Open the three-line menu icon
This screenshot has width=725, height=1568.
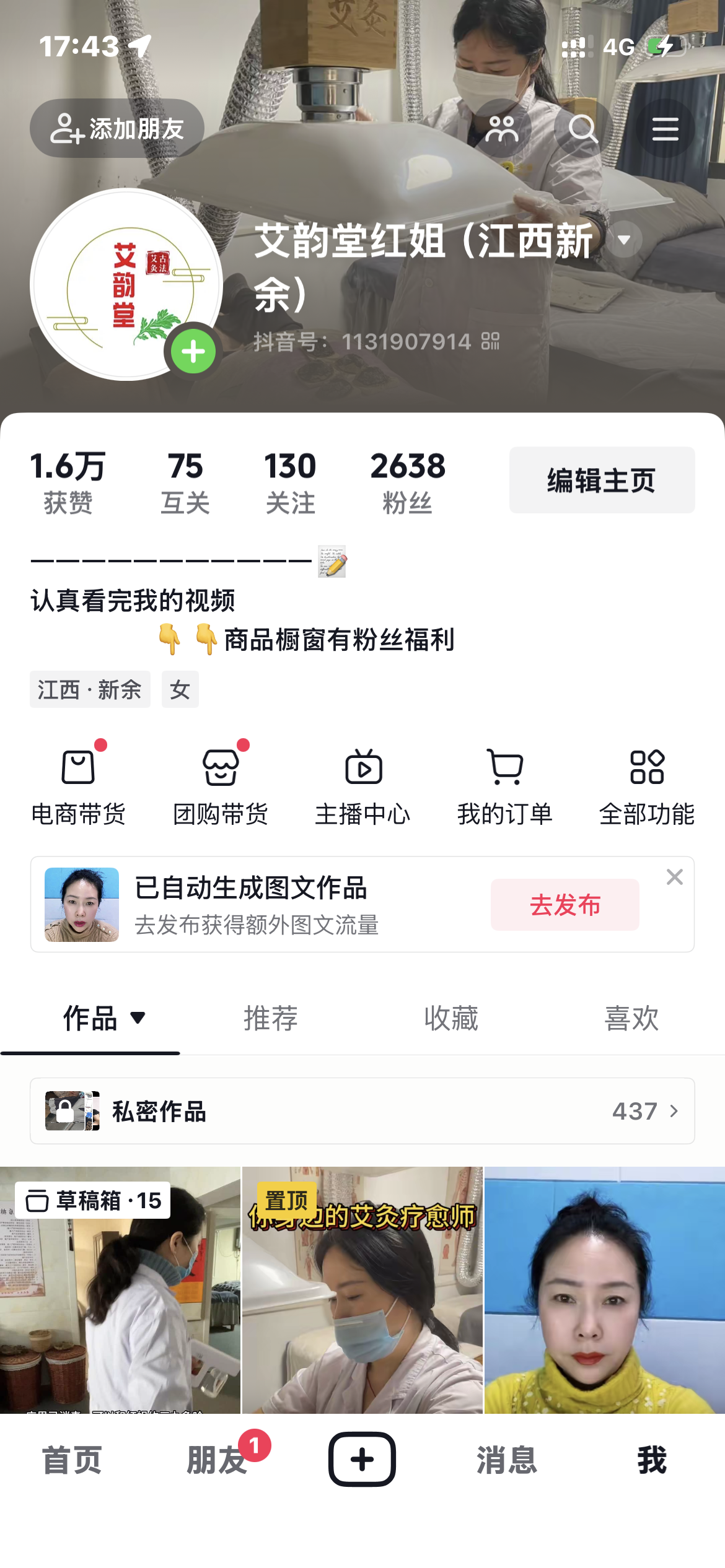[665, 129]
